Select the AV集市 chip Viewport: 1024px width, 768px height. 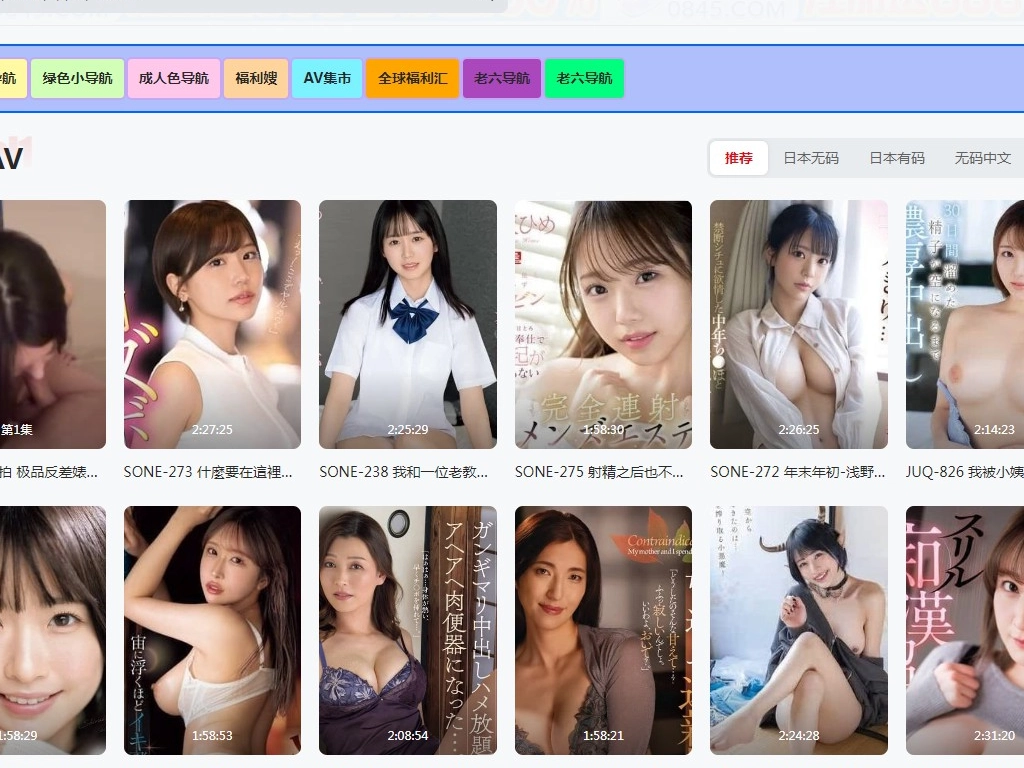coord(327,78)
